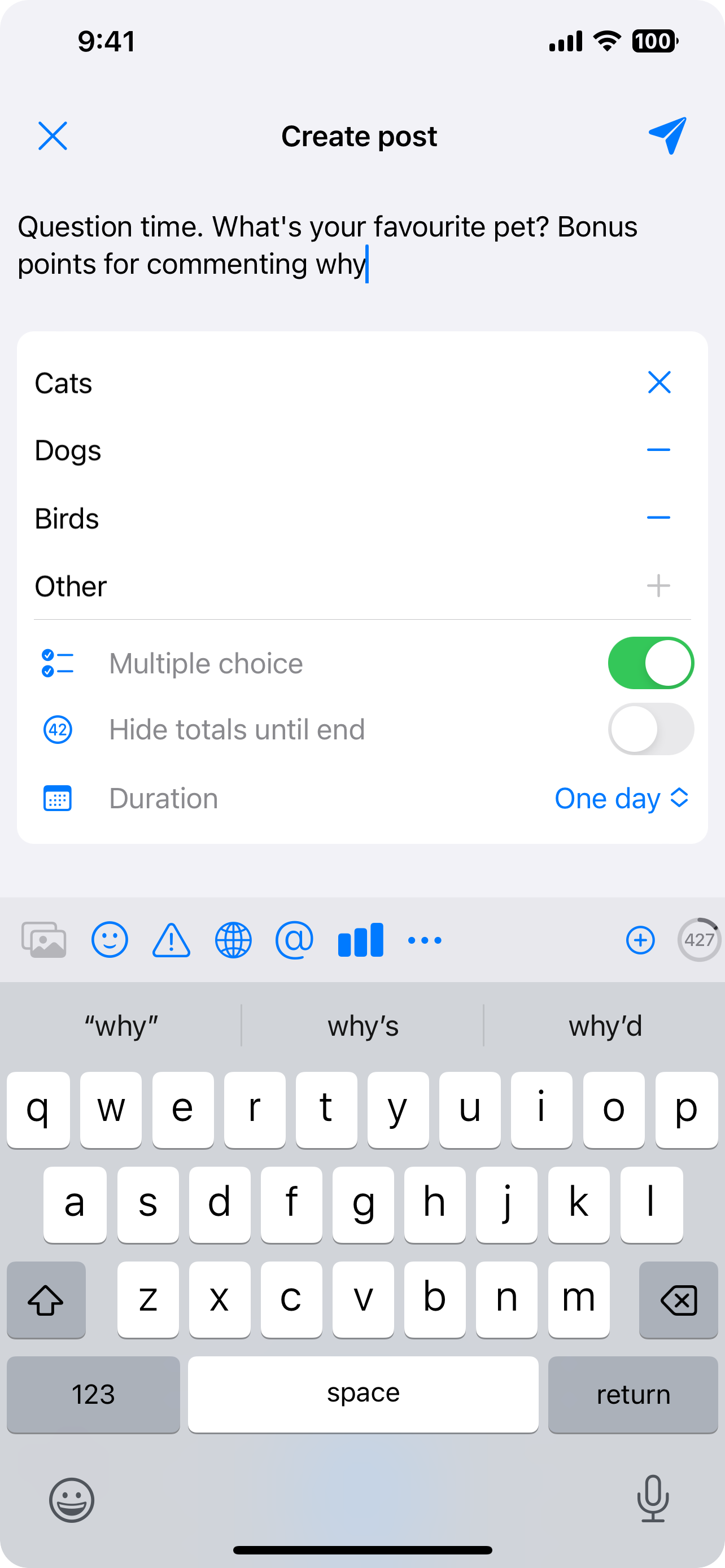The width and height of the screenshot is (725, 1568).
Task: Hit the backspace key
Action: (x=678, y=1300)
